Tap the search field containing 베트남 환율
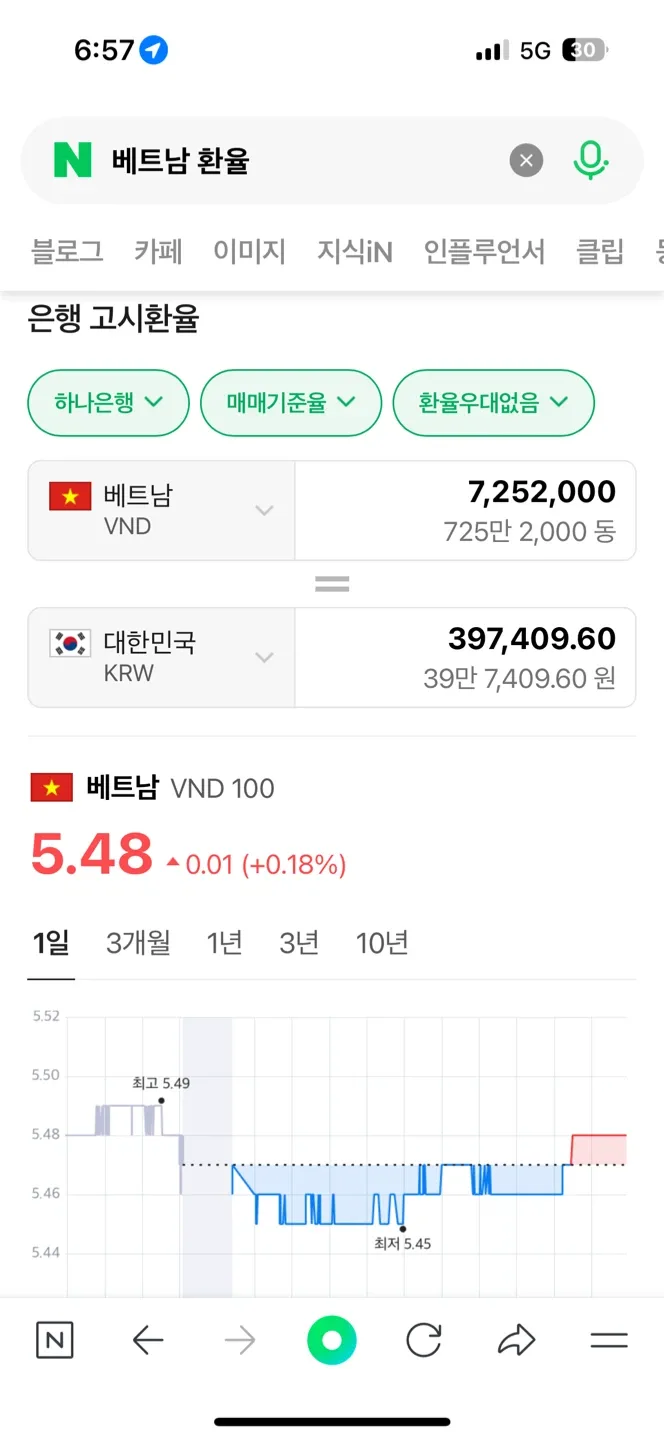This screenshot has width=664, height=1440. [x=300, y=160]
